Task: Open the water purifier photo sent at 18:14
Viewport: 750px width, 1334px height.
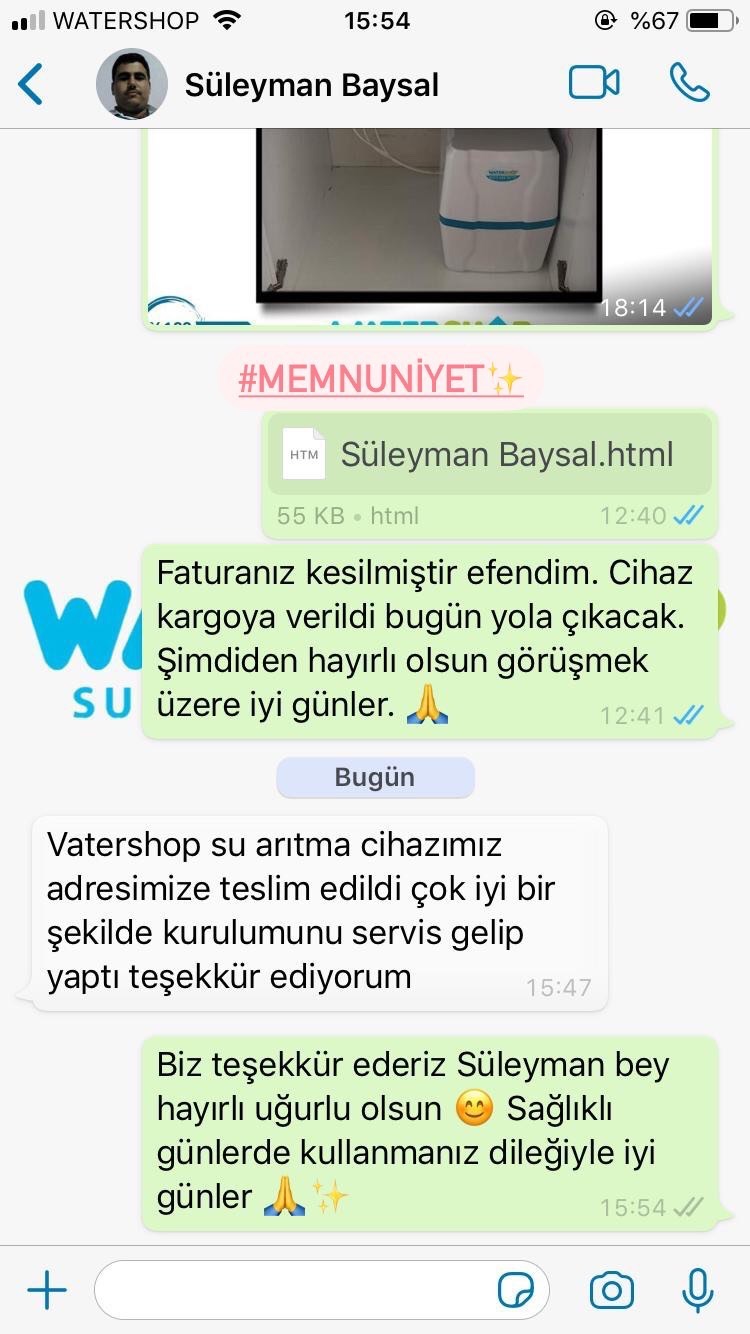Action: pyautogui.click(x=429, y=226)
